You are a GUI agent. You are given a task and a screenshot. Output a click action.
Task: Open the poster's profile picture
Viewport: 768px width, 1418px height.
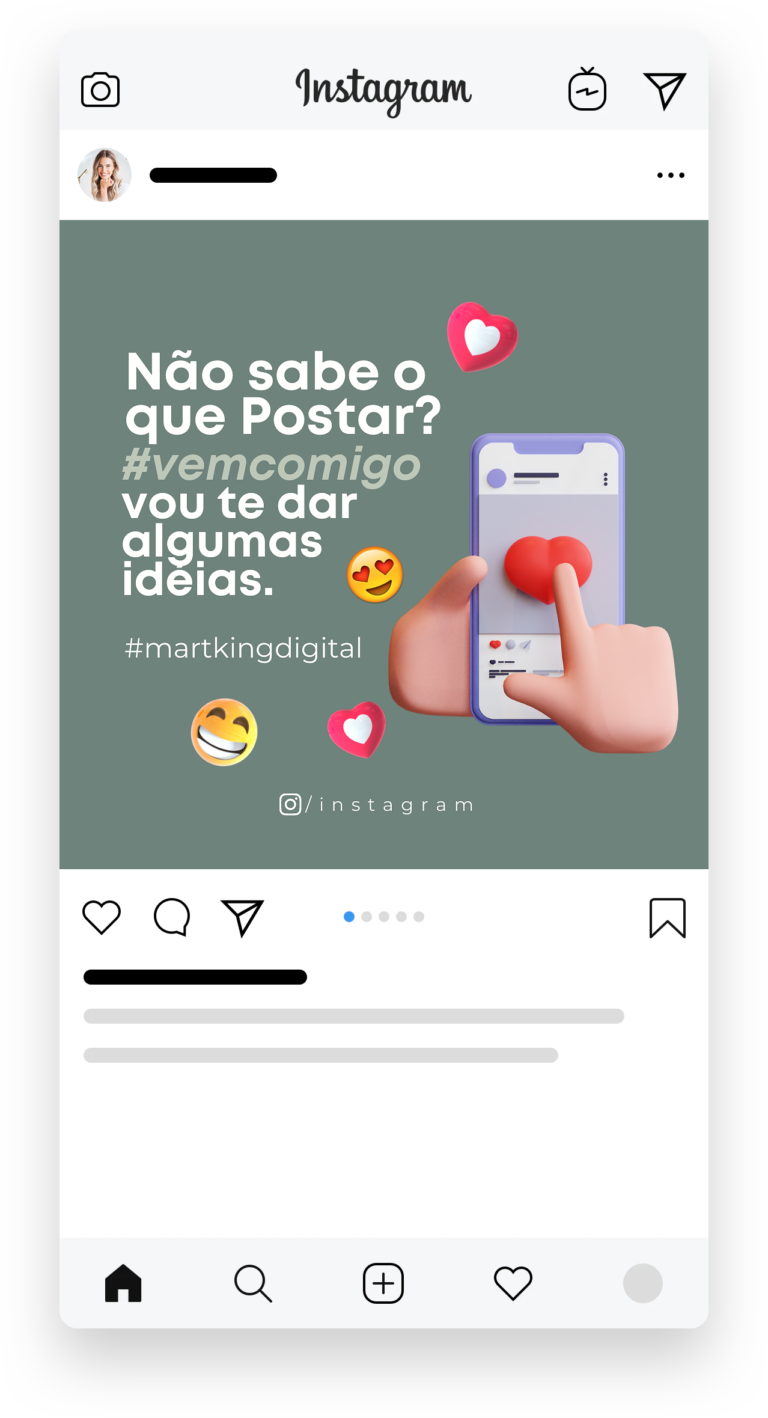104,175
